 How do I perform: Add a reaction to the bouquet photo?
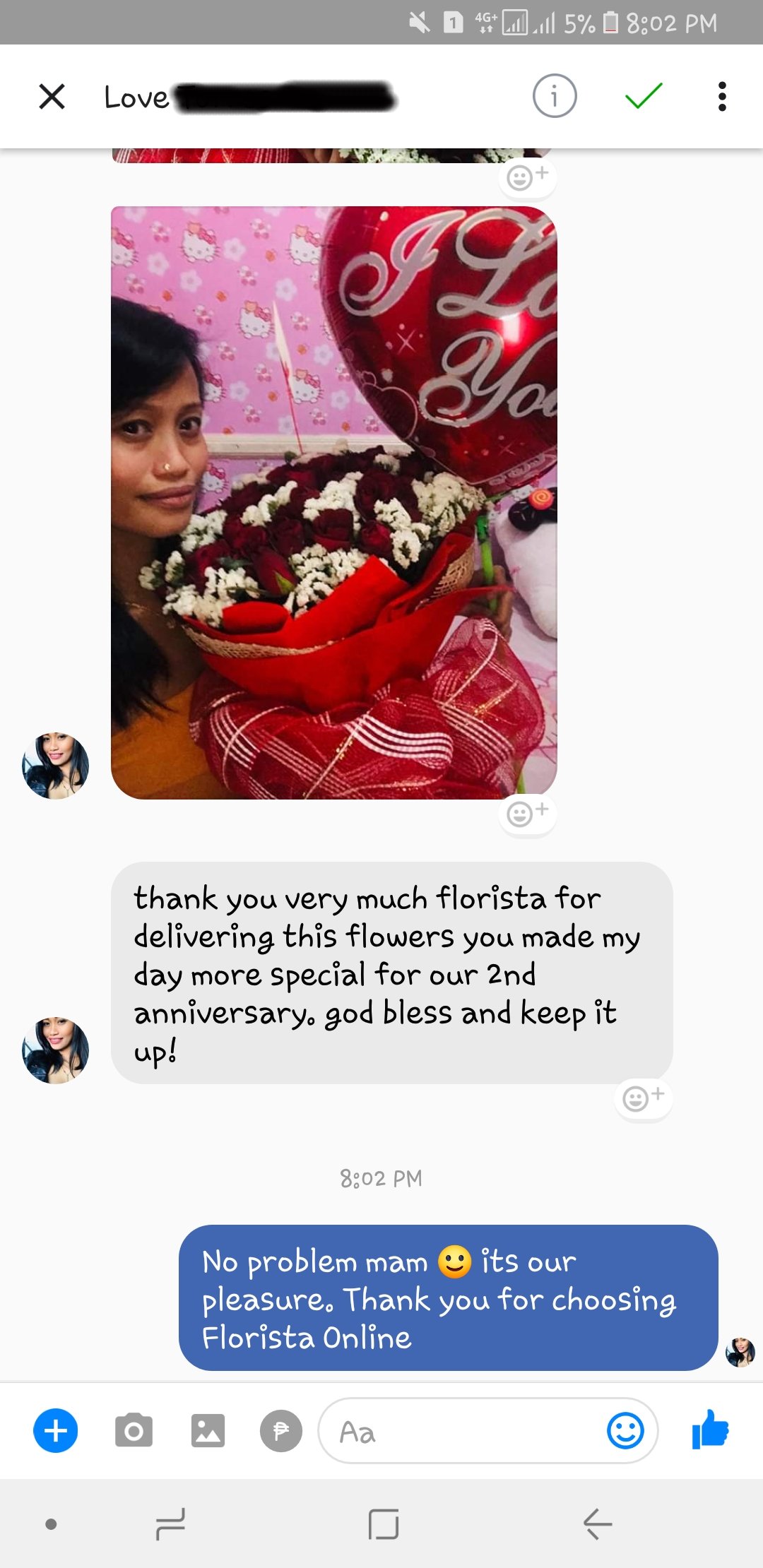point(527,814)
